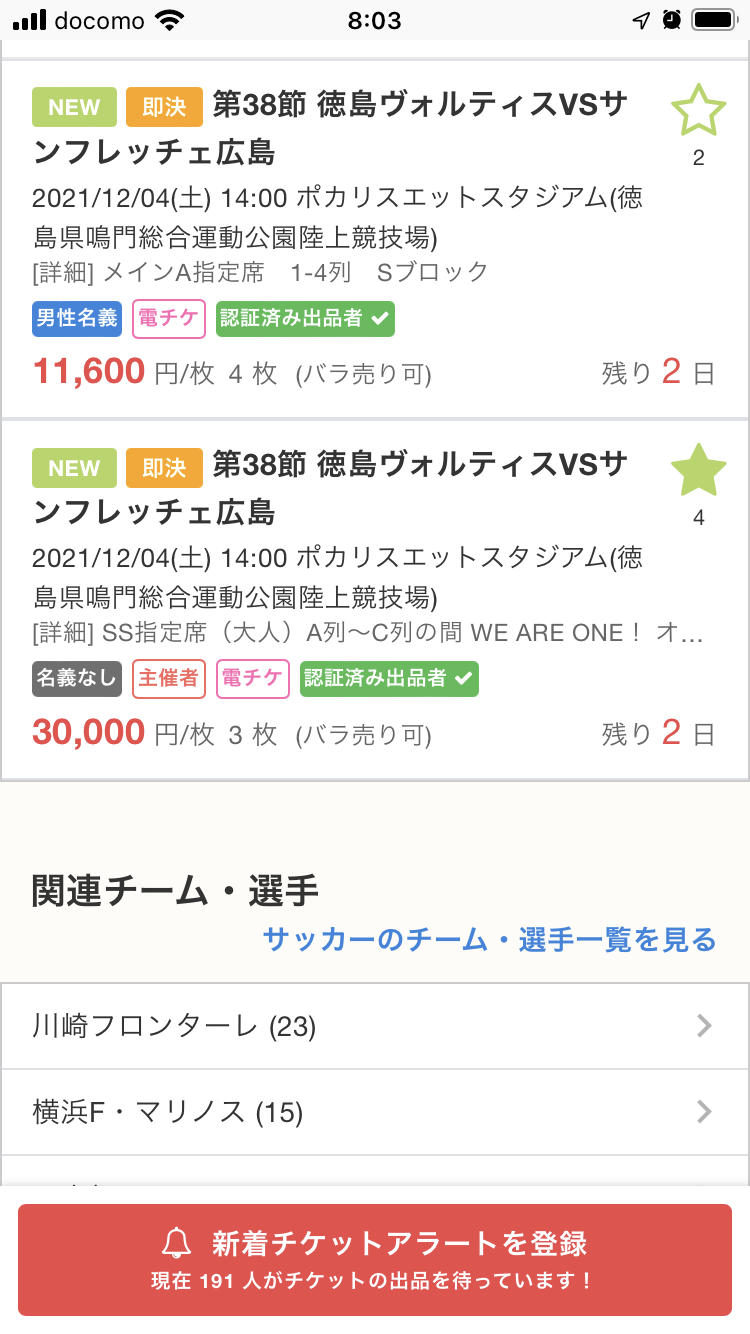Tap 新着チケットアラートを登録 button
This screenshot has width=750, height=1334.
click(374, 1259)
